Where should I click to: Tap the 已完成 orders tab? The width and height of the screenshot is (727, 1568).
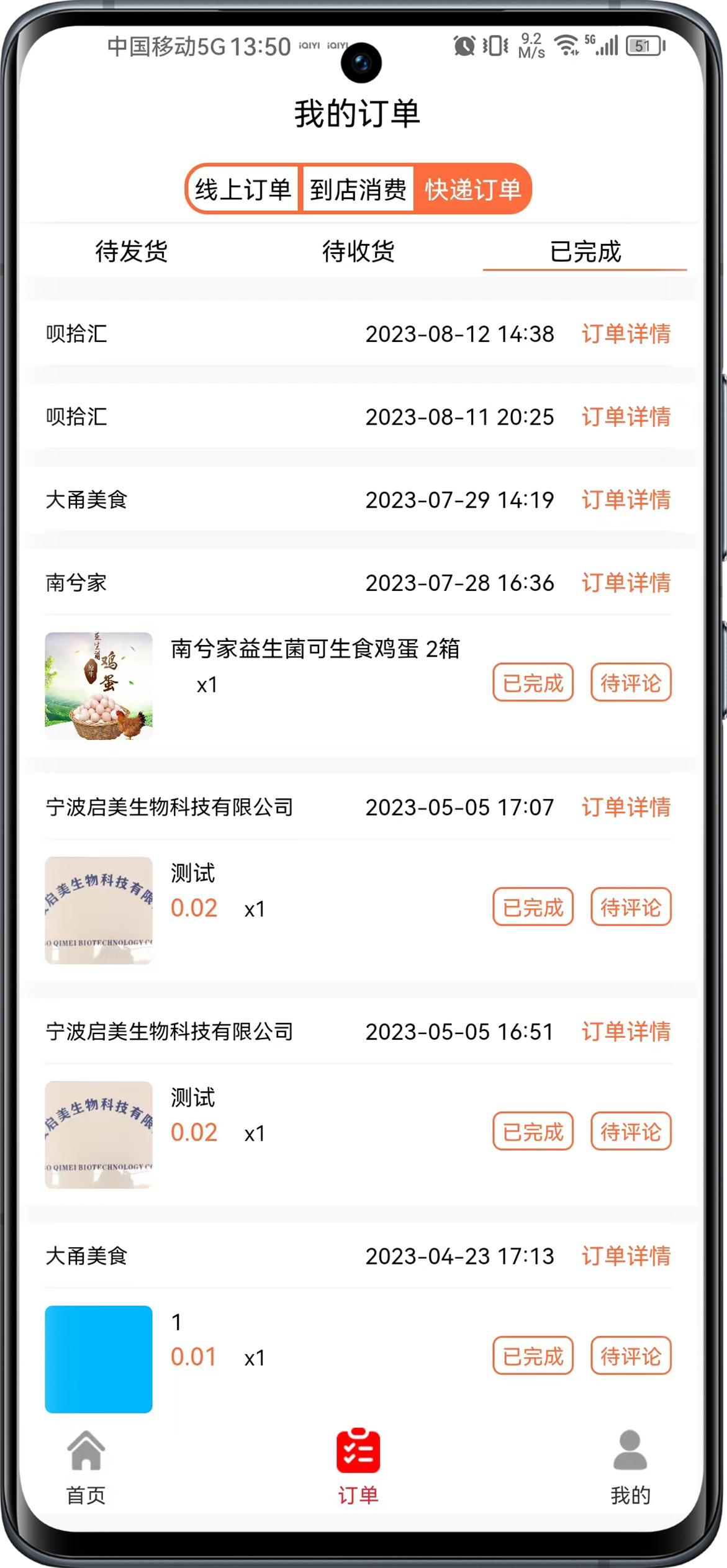585,251
